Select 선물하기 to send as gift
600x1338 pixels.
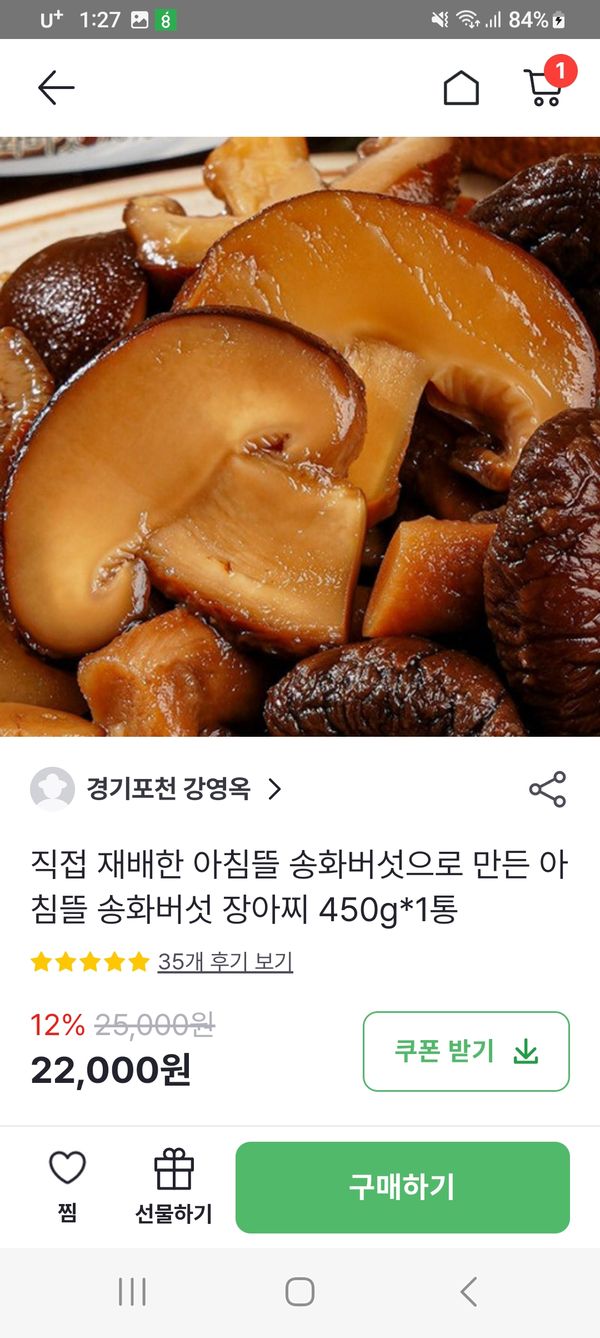173,1186
